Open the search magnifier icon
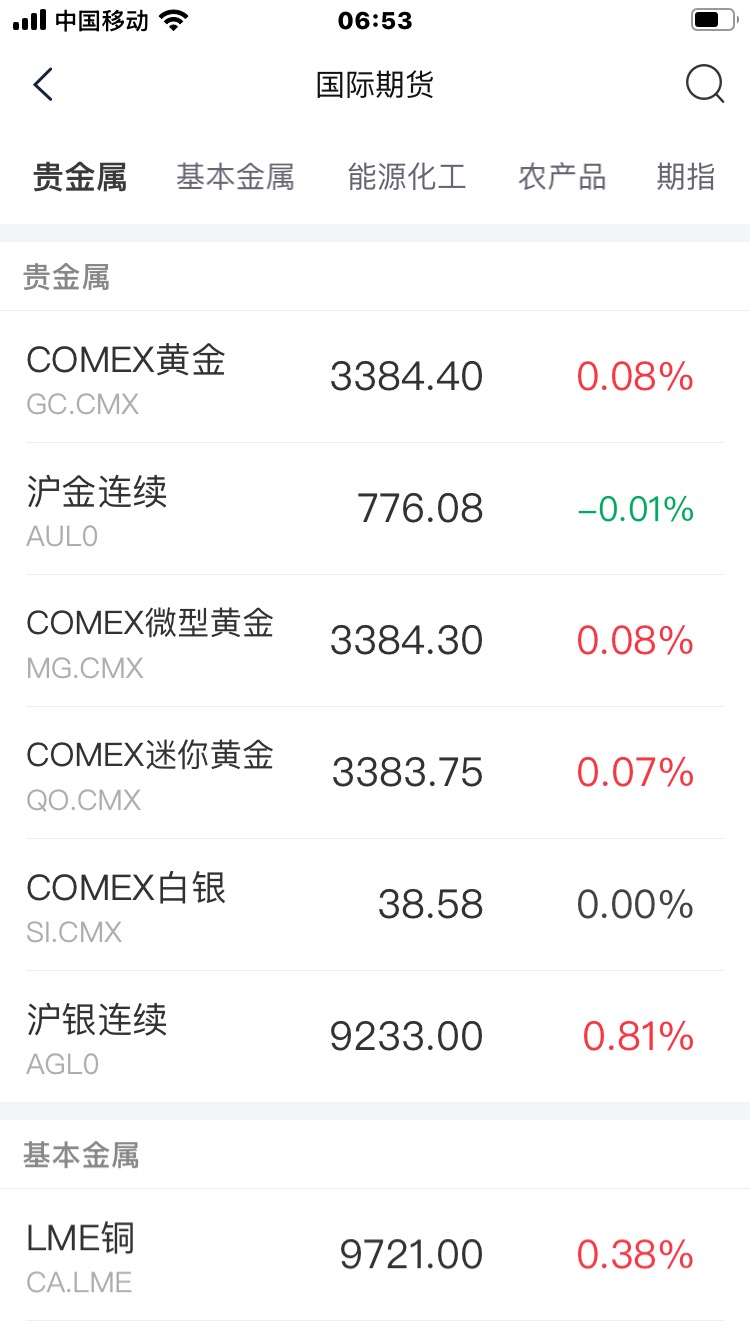750x1334 pixels. point(705,85)
